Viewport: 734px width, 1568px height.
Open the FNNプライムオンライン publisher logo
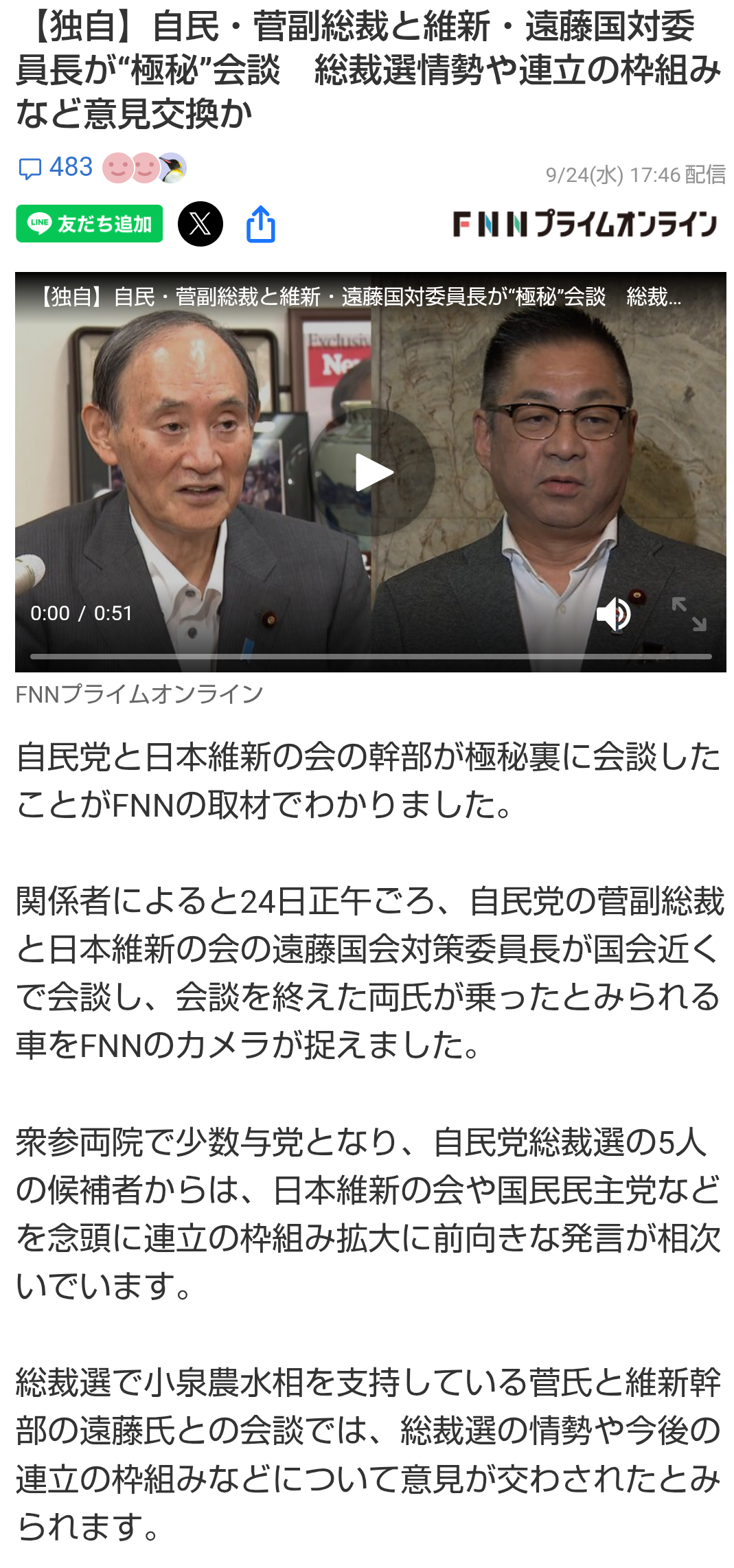click(x=584, y=224)
